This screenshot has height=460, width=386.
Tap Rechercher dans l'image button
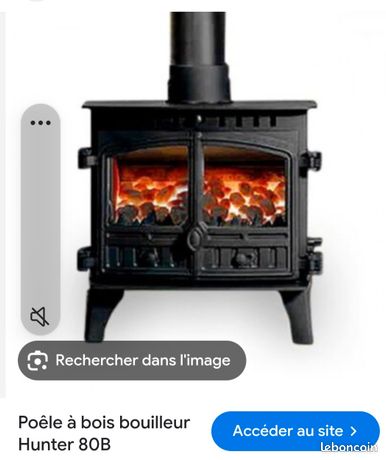(x=132, y=360)
